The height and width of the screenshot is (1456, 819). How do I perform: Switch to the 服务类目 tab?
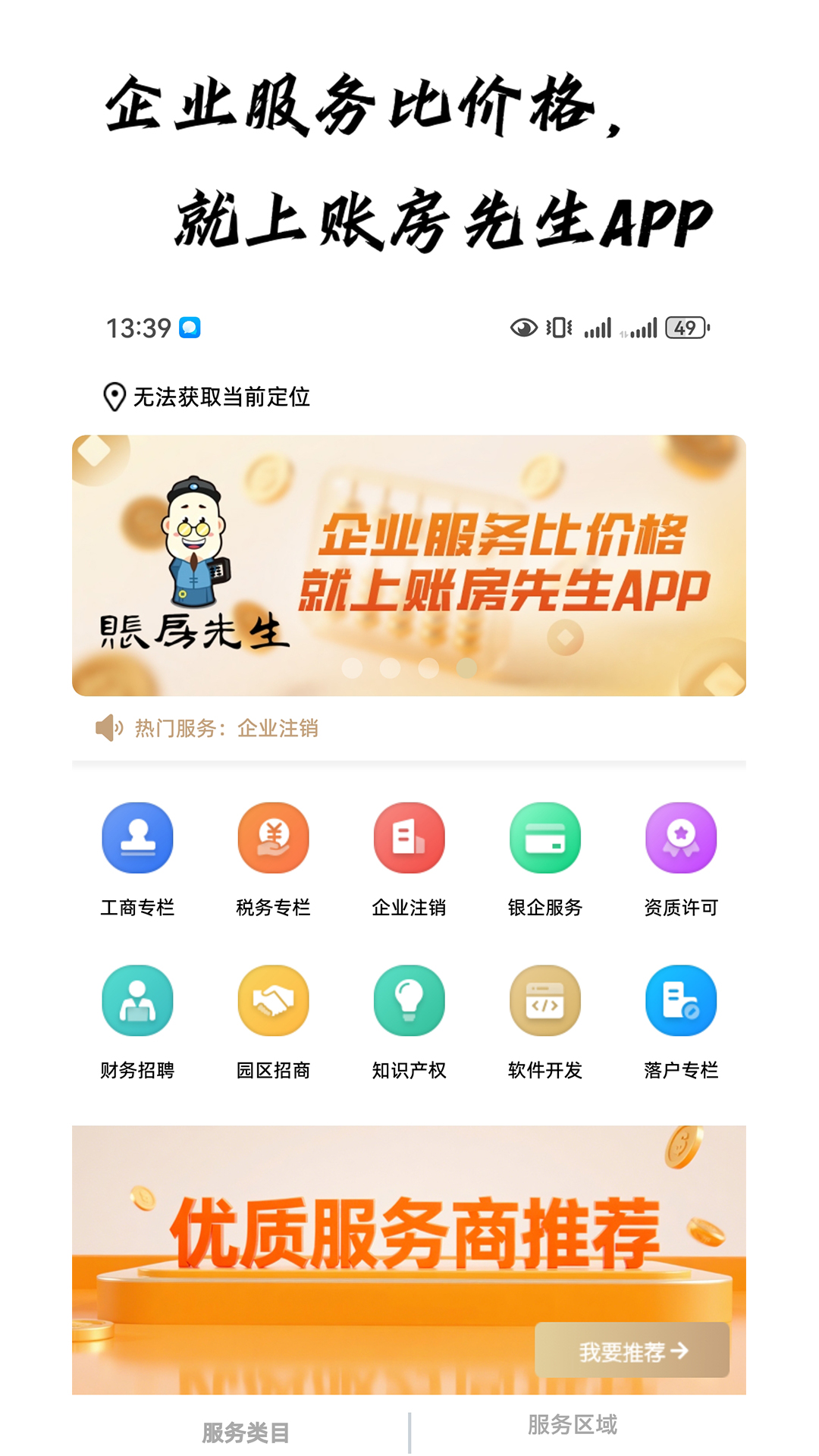[x=245, y=1429]
